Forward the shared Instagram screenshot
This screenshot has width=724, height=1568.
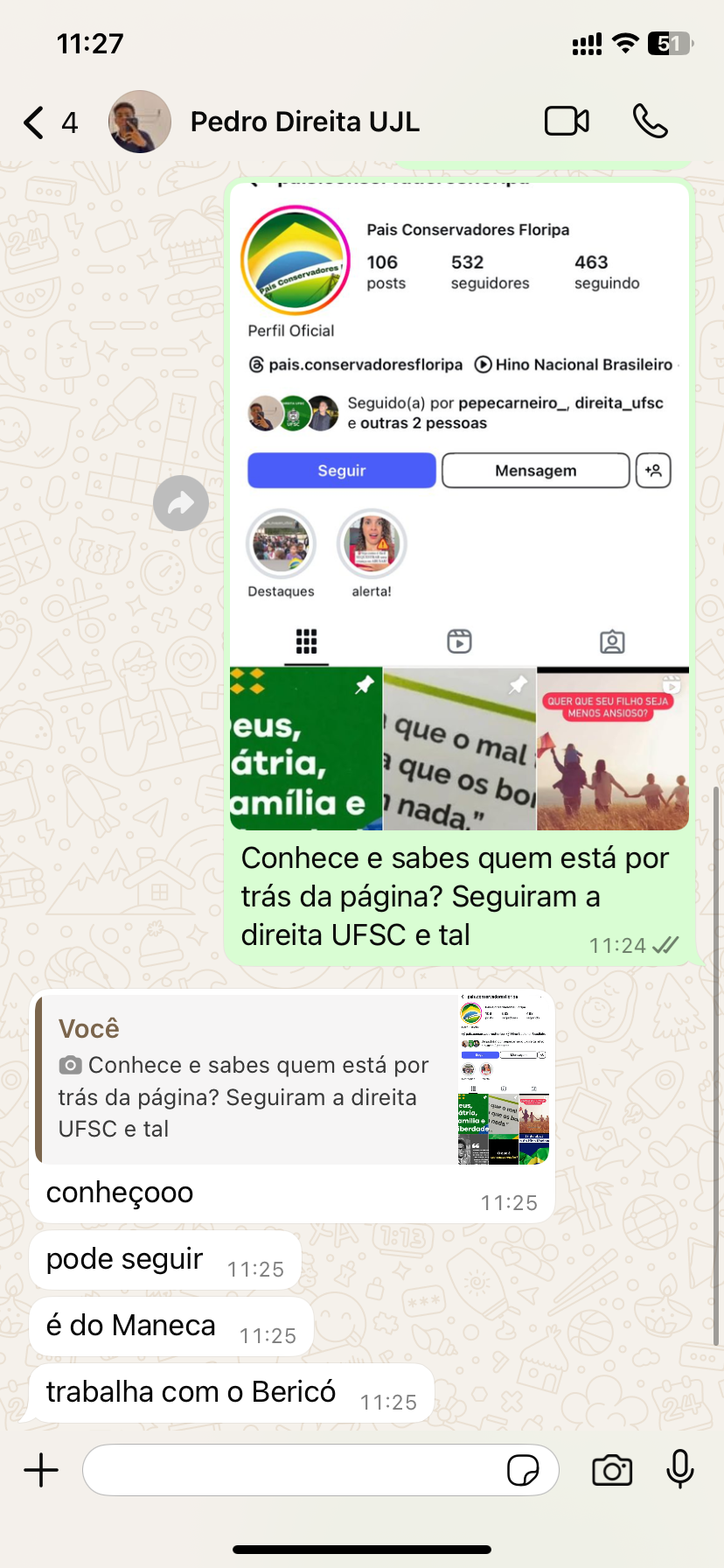[x=181, y=503]
